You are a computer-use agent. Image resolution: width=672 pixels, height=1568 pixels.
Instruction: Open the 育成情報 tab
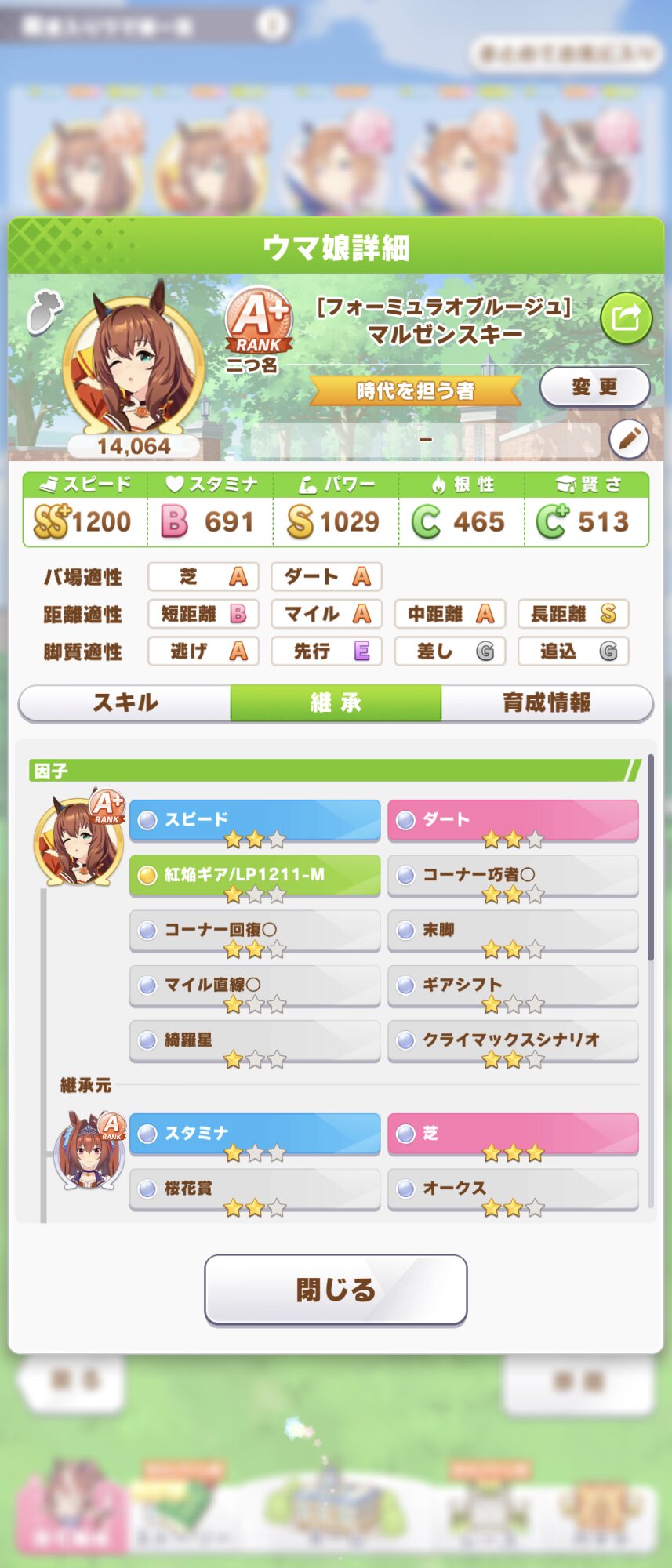[547, 702]
